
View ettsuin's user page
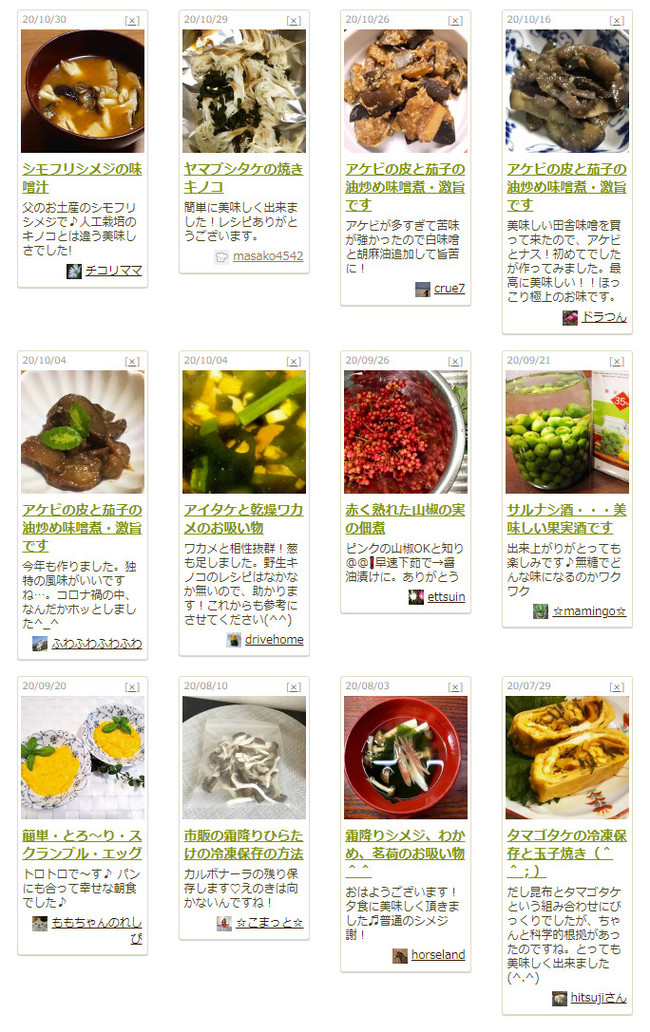coord(445,597)
